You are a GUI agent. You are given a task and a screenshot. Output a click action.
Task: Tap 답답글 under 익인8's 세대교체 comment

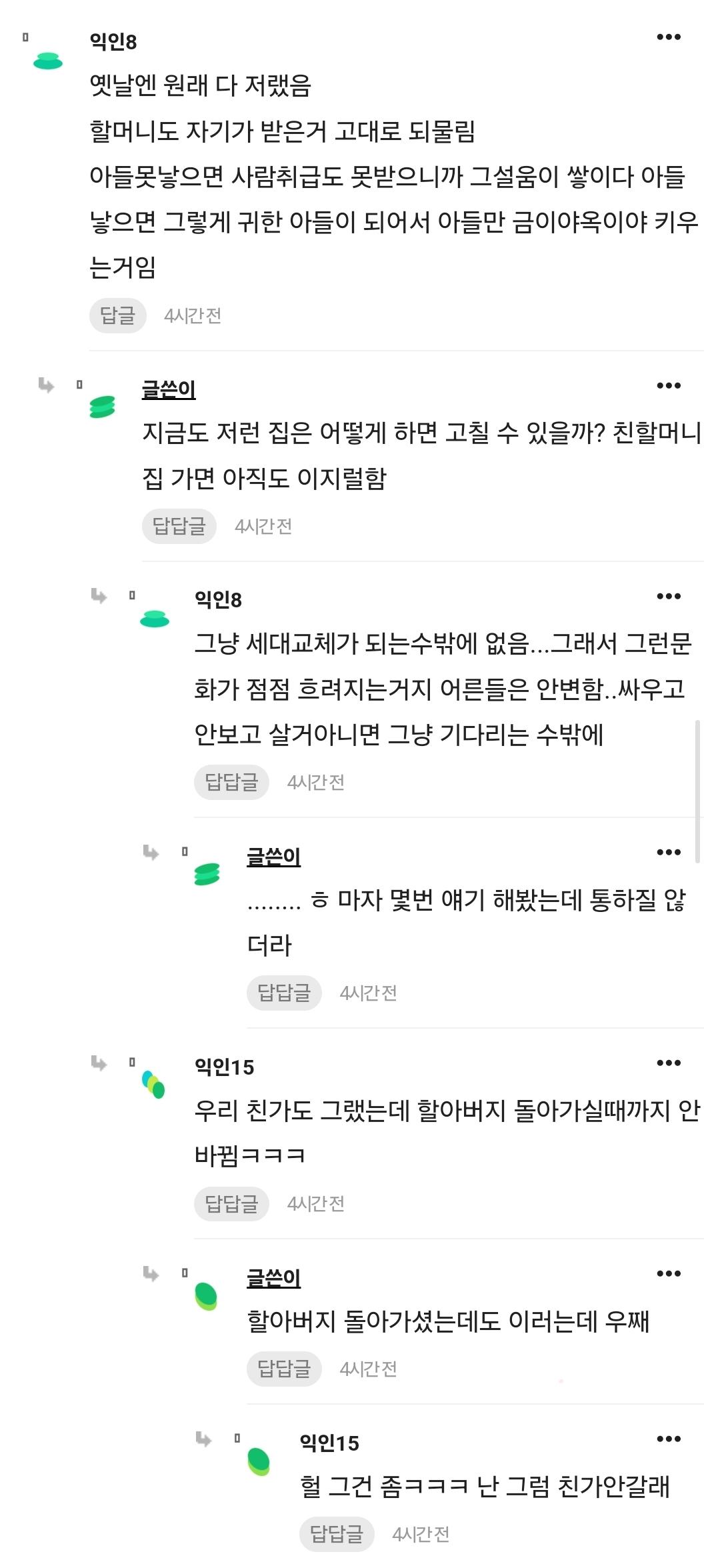tap(231, 781)
